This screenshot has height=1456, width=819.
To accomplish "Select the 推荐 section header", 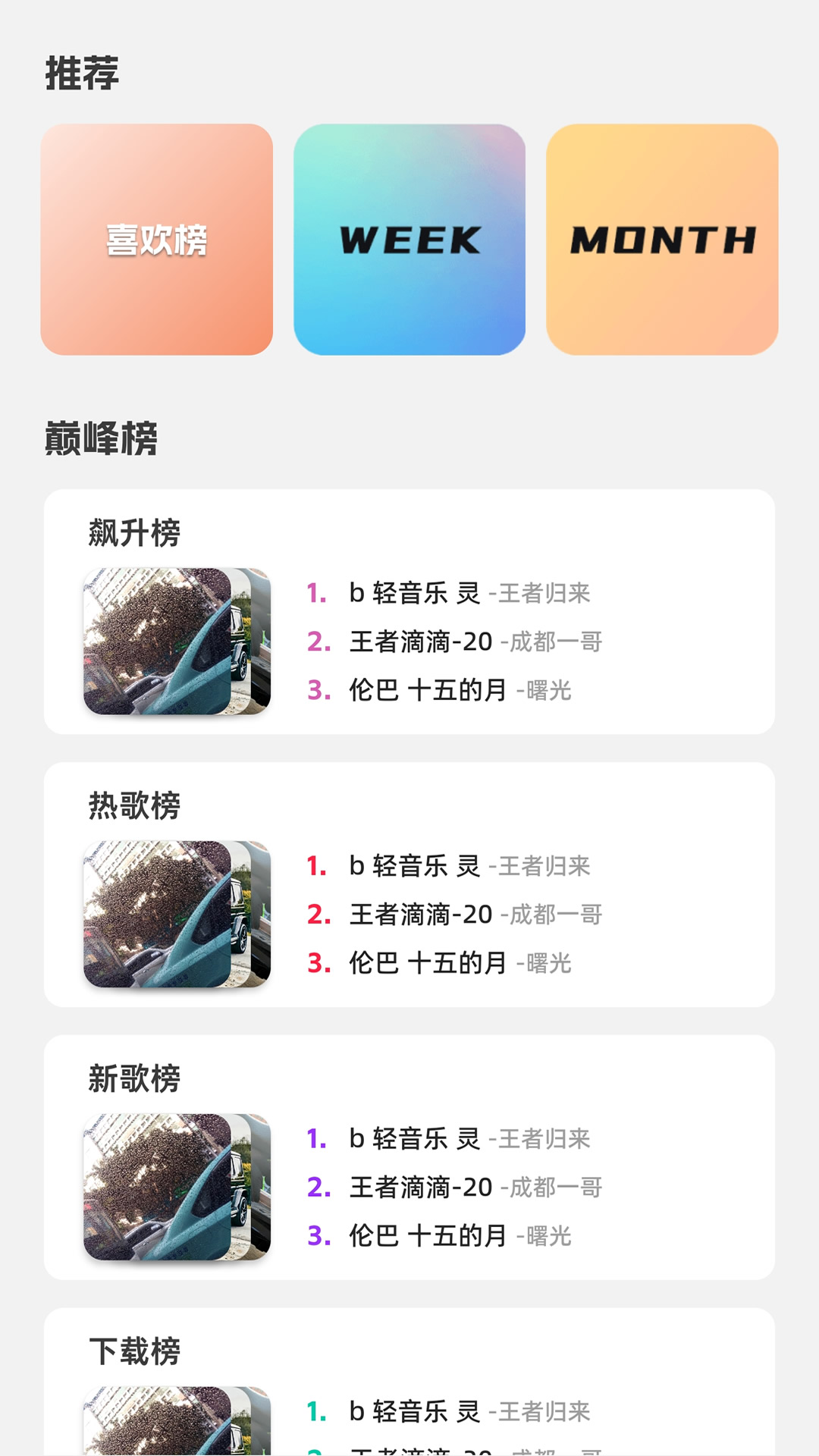I will point(83,72).
